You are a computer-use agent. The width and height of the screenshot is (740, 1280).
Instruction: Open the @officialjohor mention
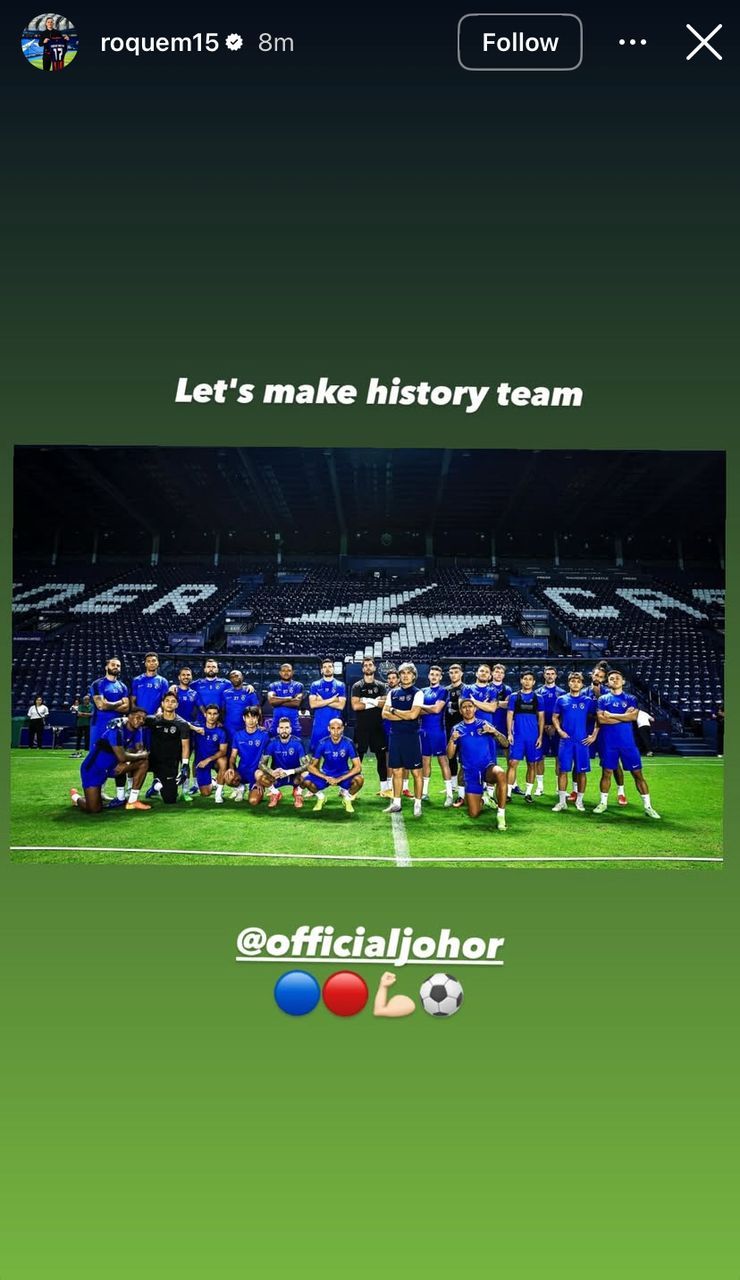[x=369, y=942]
